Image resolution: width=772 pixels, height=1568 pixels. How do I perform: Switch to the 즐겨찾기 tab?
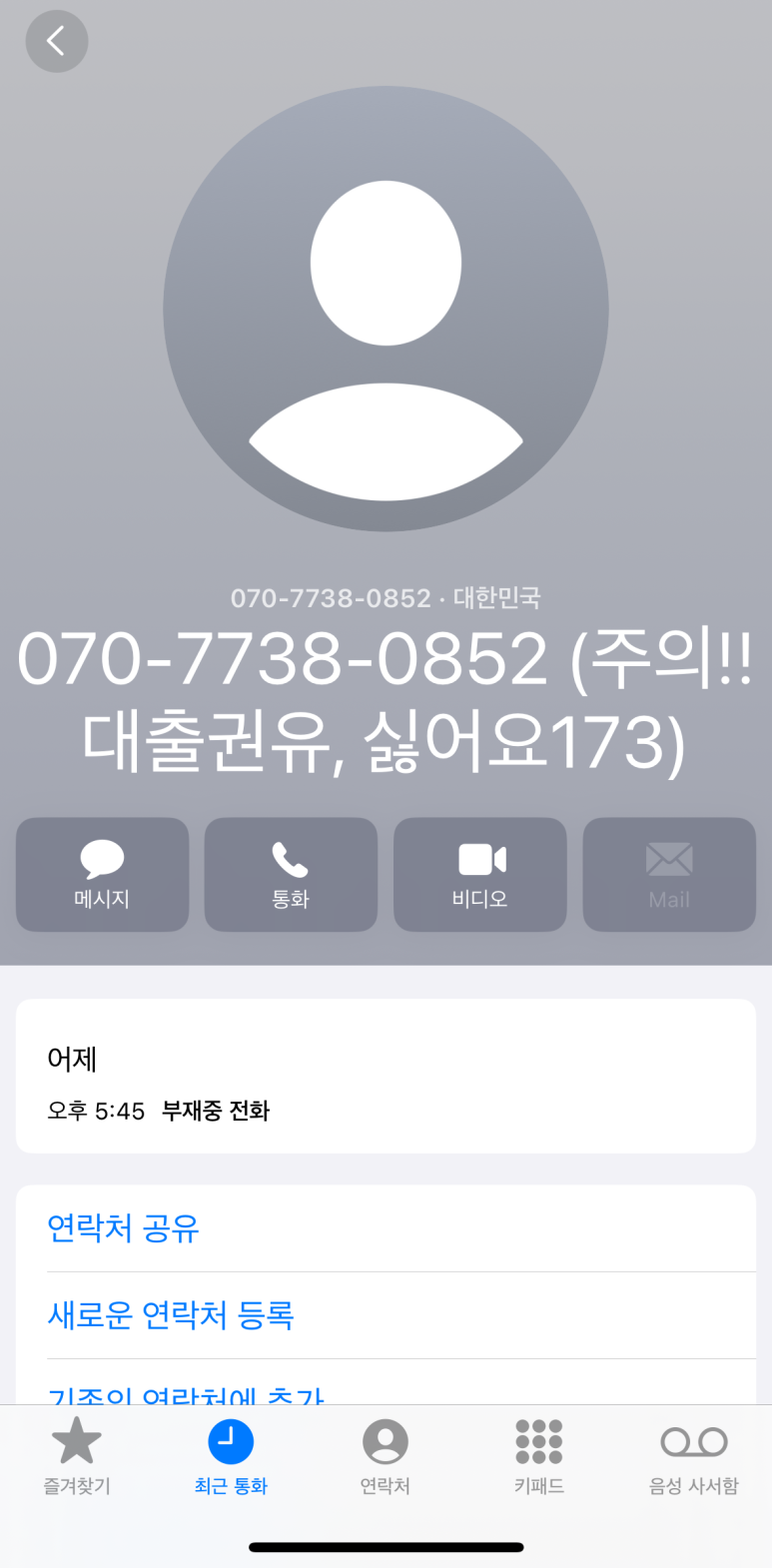point(77,1457)
